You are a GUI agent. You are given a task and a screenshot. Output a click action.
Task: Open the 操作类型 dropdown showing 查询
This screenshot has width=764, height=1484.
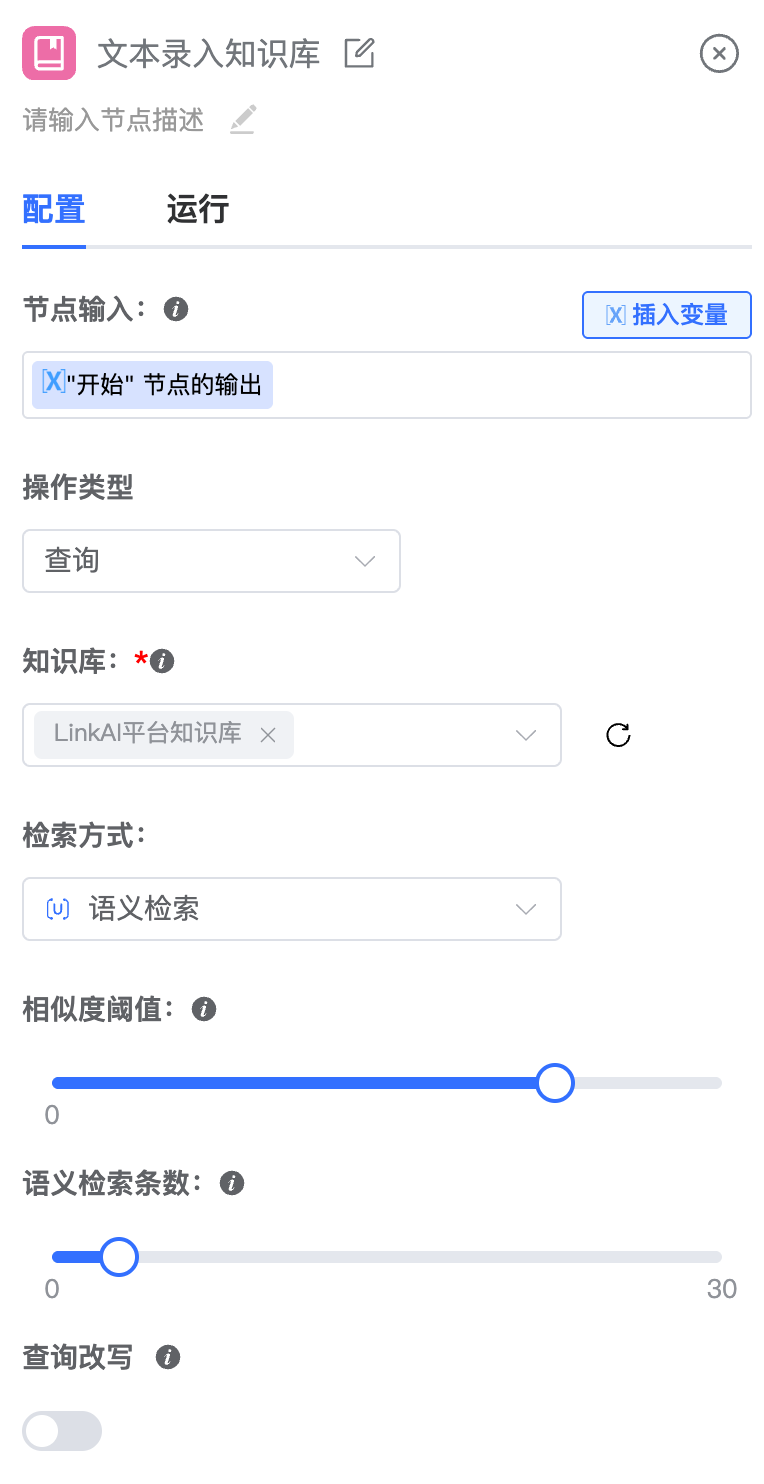[x=211, y=561]
